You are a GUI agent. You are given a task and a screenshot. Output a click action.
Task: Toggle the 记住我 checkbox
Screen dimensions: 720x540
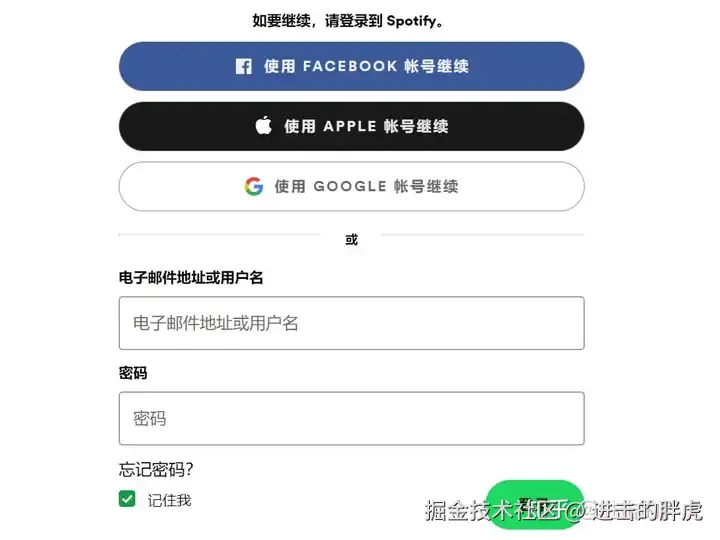pos(127,499)
